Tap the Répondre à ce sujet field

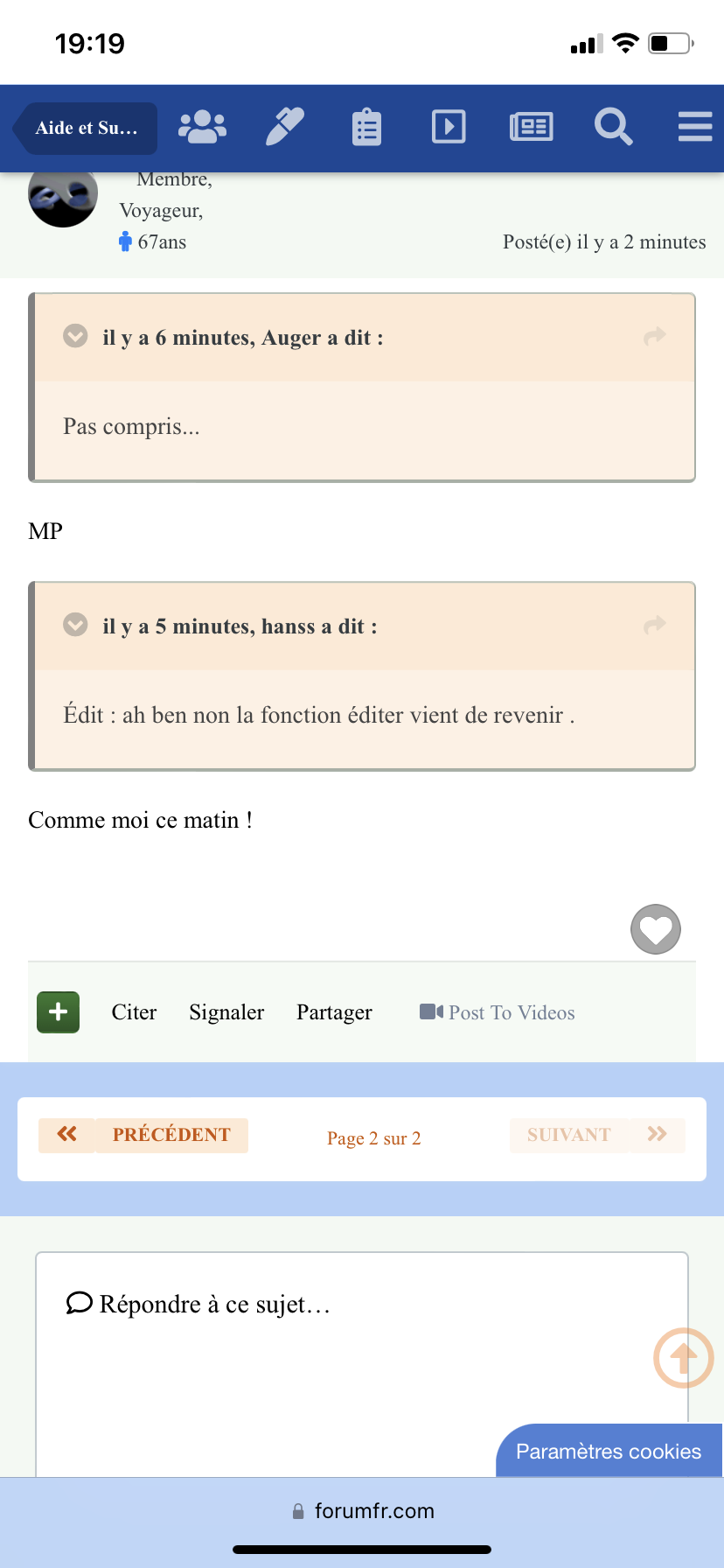362,1365
